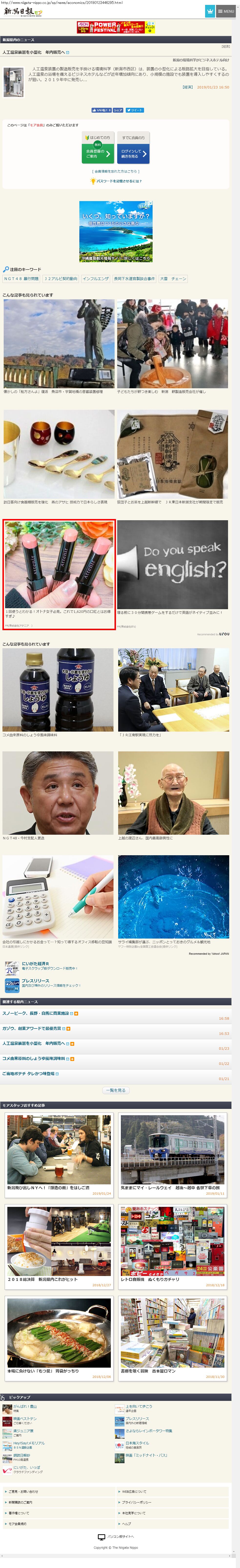240x1568 pixels.
Task: Tap the blue ログインして続きを見る button
Action: [x=133, y=153]
